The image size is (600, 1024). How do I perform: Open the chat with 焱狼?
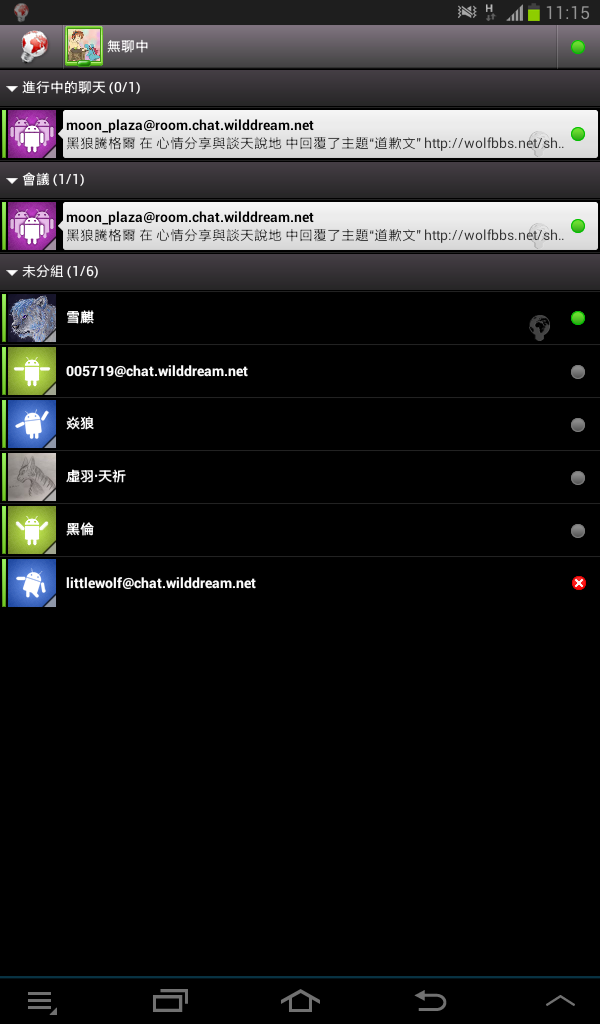coord(300,425)
